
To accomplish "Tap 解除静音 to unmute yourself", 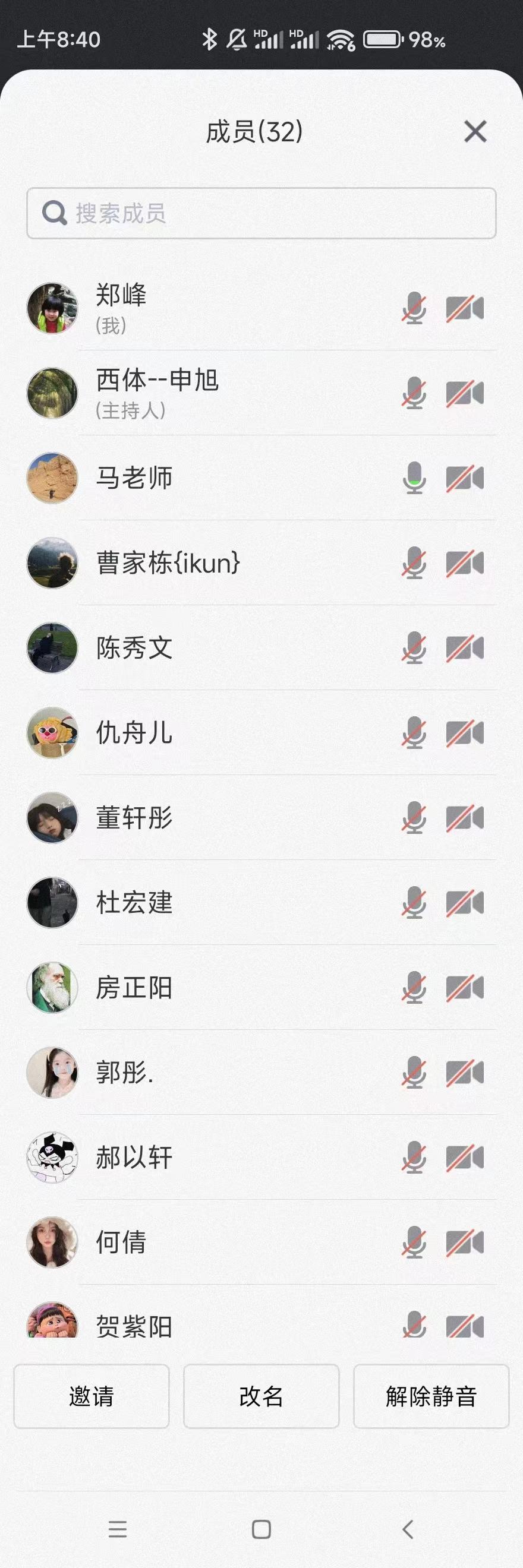I will [431, 1396].
